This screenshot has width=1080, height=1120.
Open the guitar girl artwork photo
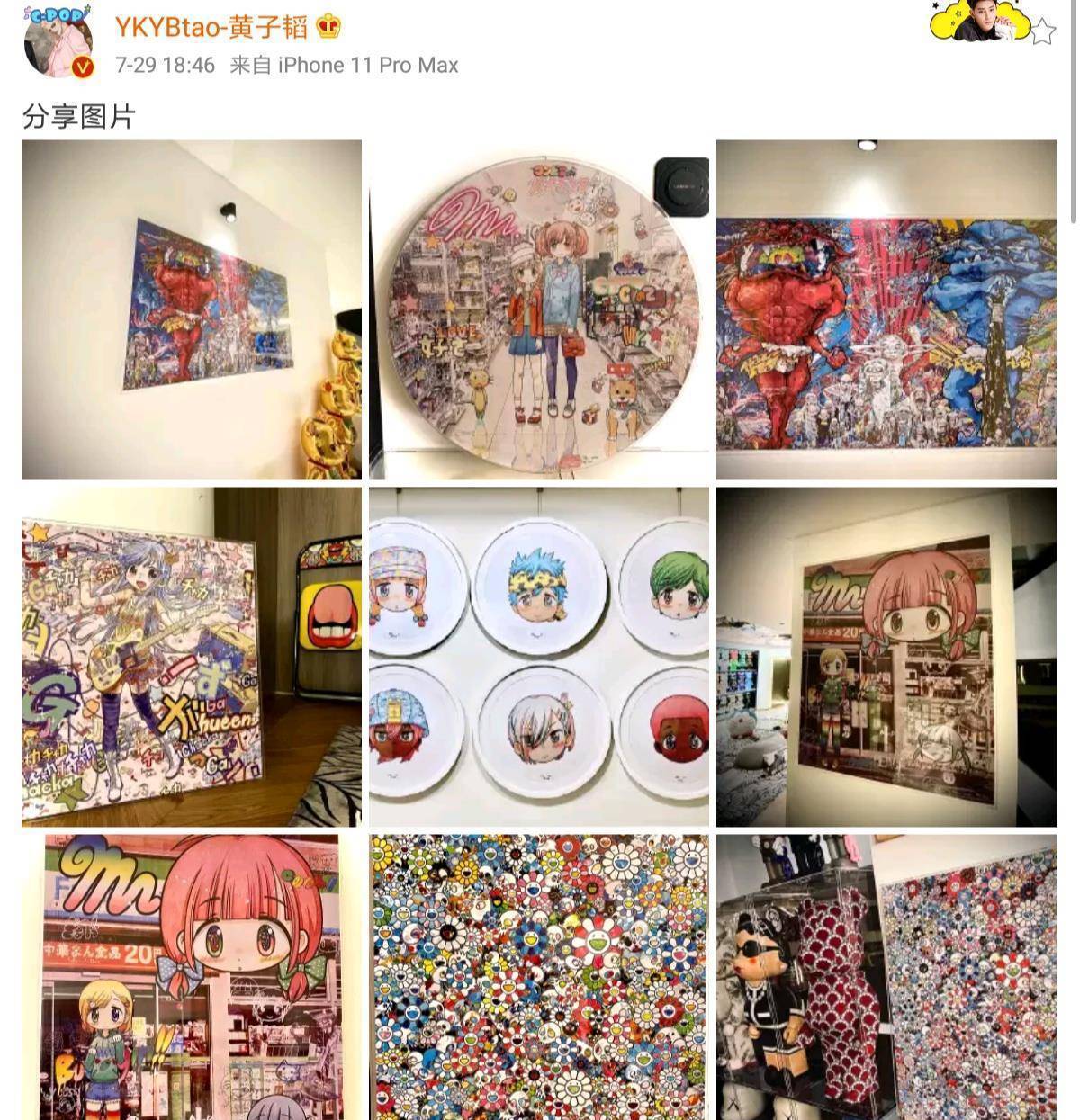(191, 657)
